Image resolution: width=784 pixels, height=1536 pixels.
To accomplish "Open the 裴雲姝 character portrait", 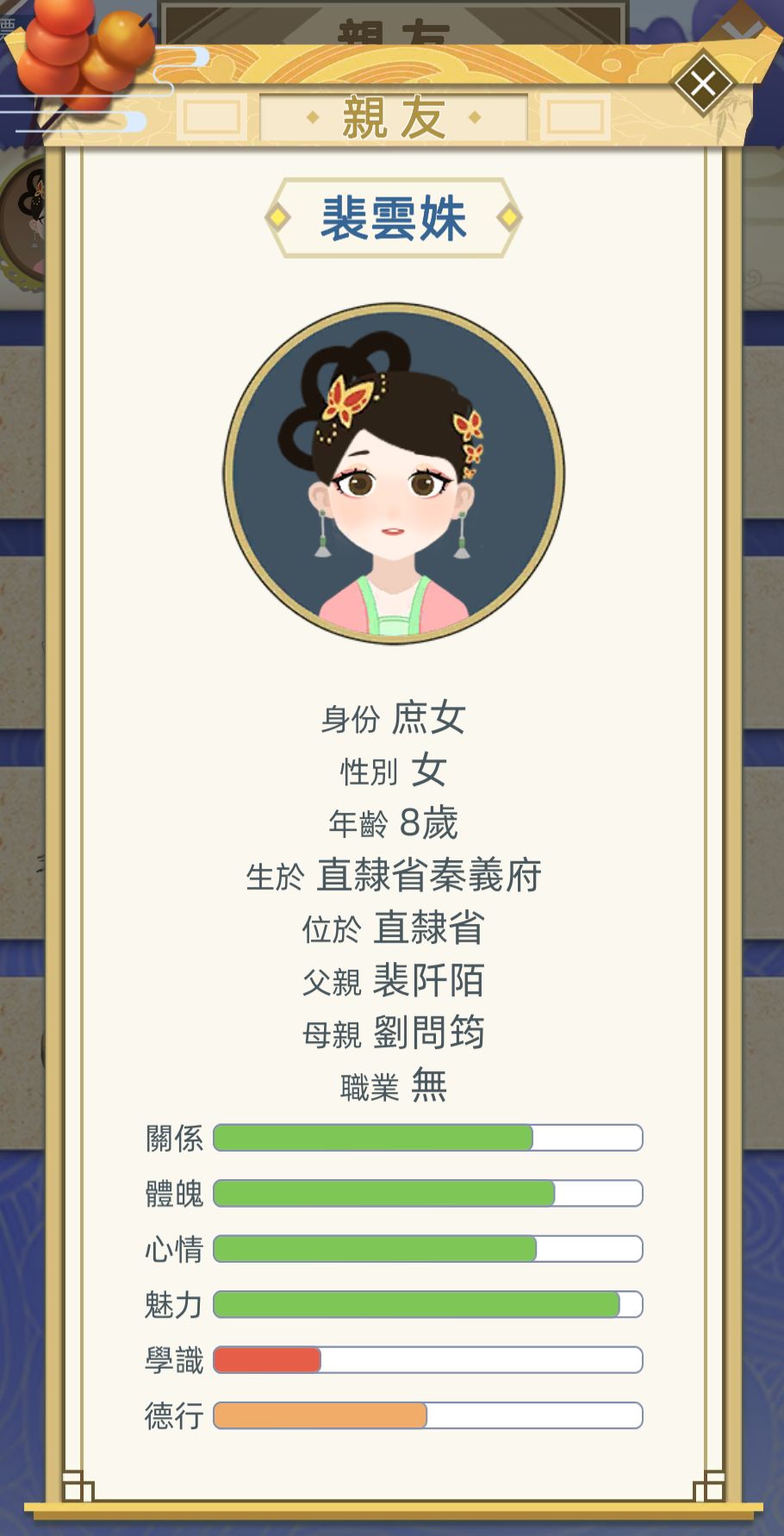I will click(x=392, y=465).
